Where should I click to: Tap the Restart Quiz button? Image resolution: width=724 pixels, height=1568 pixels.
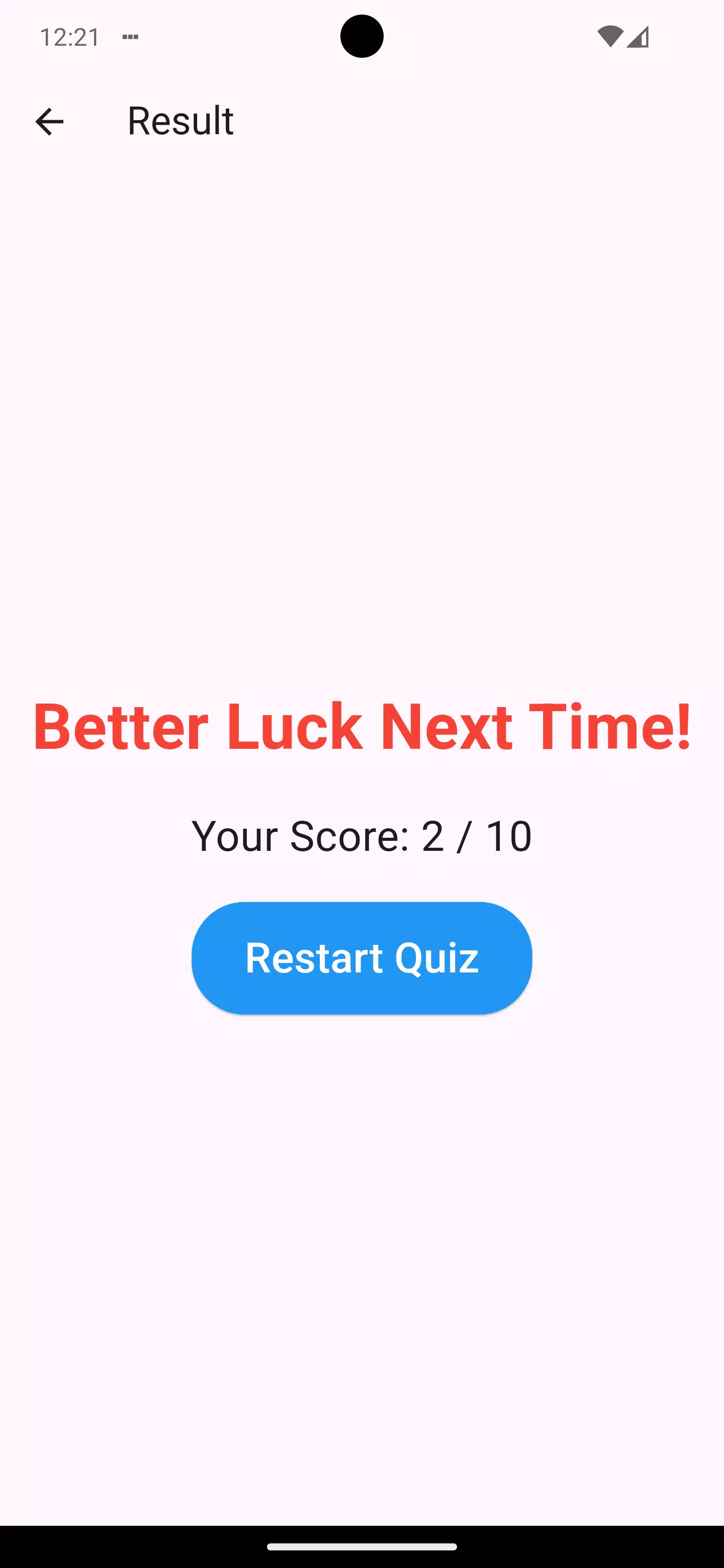click(x=361, y=957)
